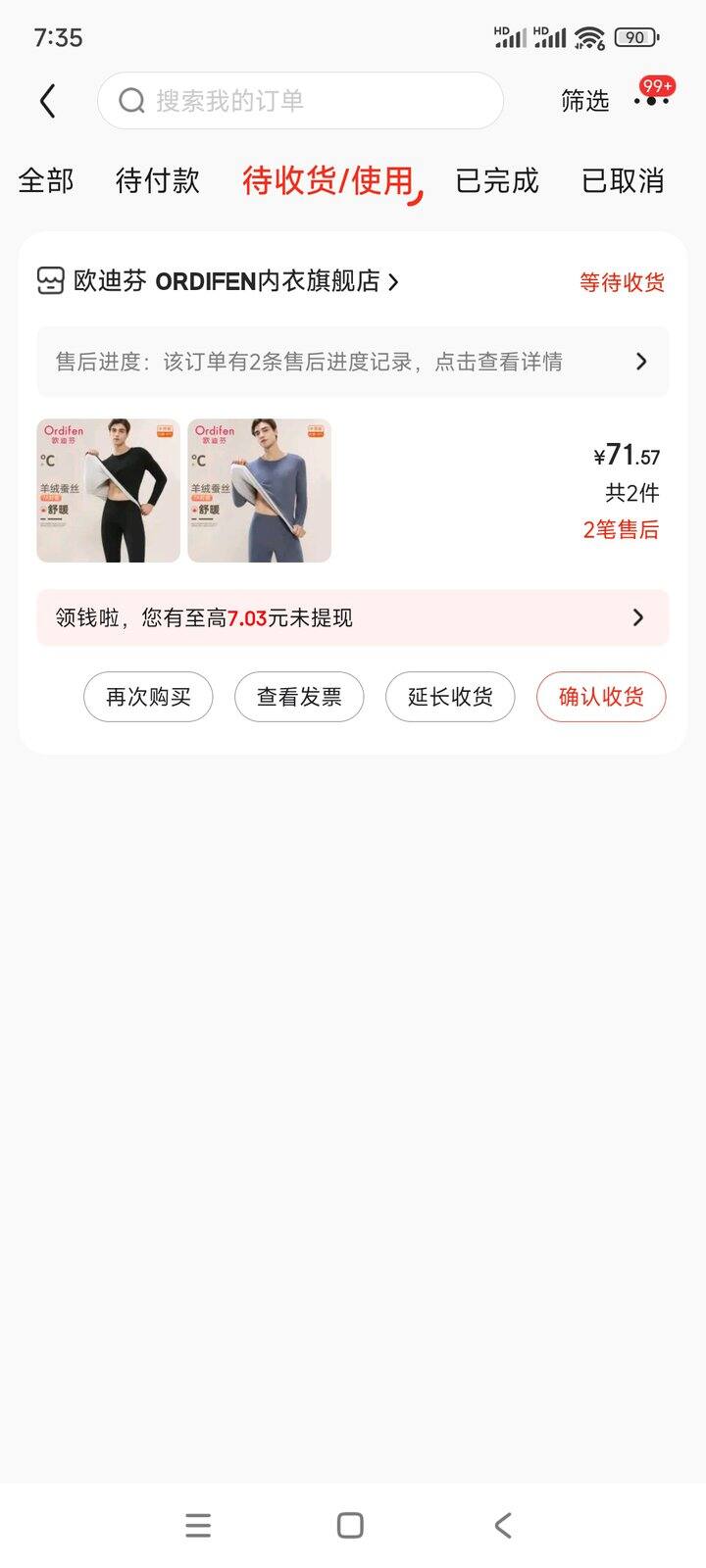
Task: Open the 领钱啦 cash withdrawal banner
Action: (x=353, y=617)
